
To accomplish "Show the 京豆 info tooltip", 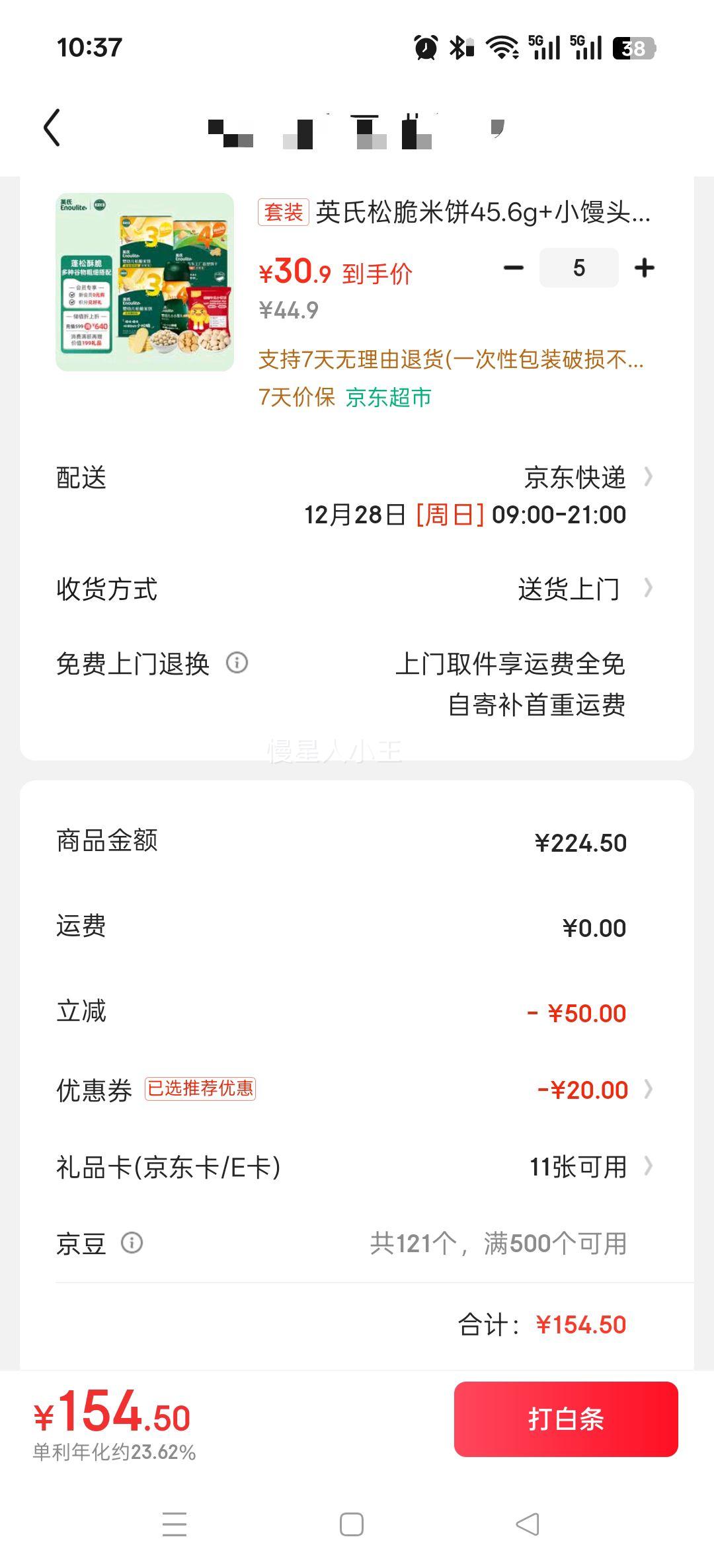I will point(132,1243).
